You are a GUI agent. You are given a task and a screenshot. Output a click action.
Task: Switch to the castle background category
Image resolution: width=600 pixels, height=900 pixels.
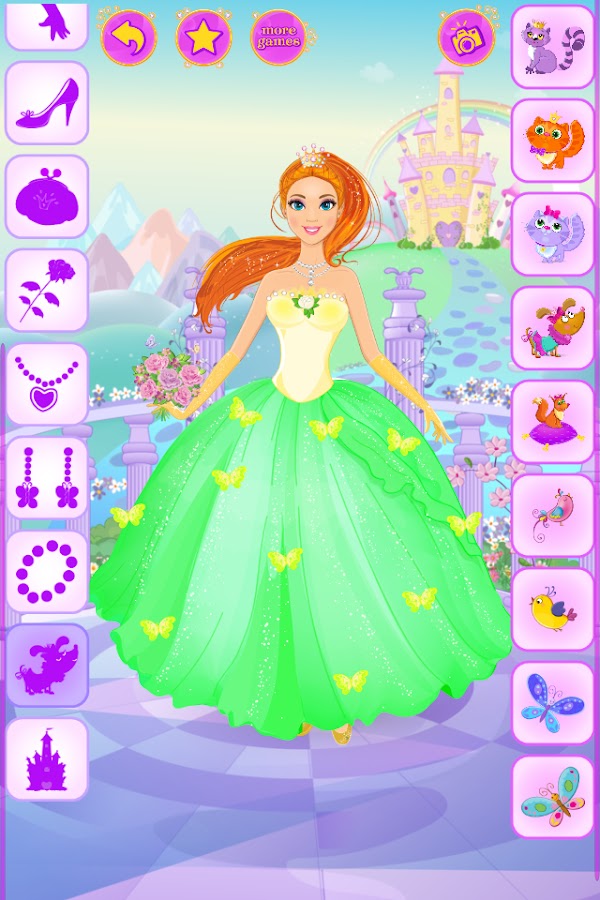pyautogui.click(x=47, y=759)
